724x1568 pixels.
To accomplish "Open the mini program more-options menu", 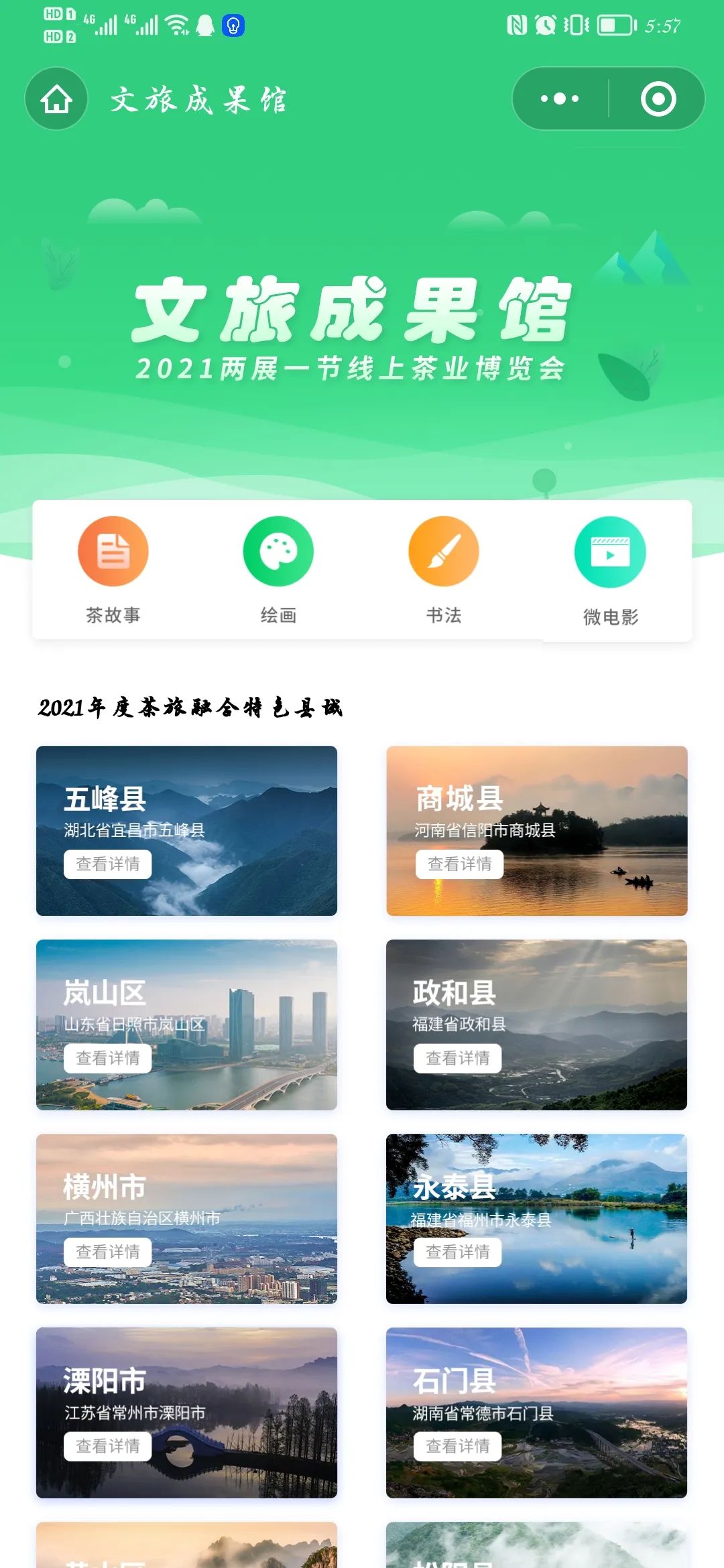I will [560, 99].
